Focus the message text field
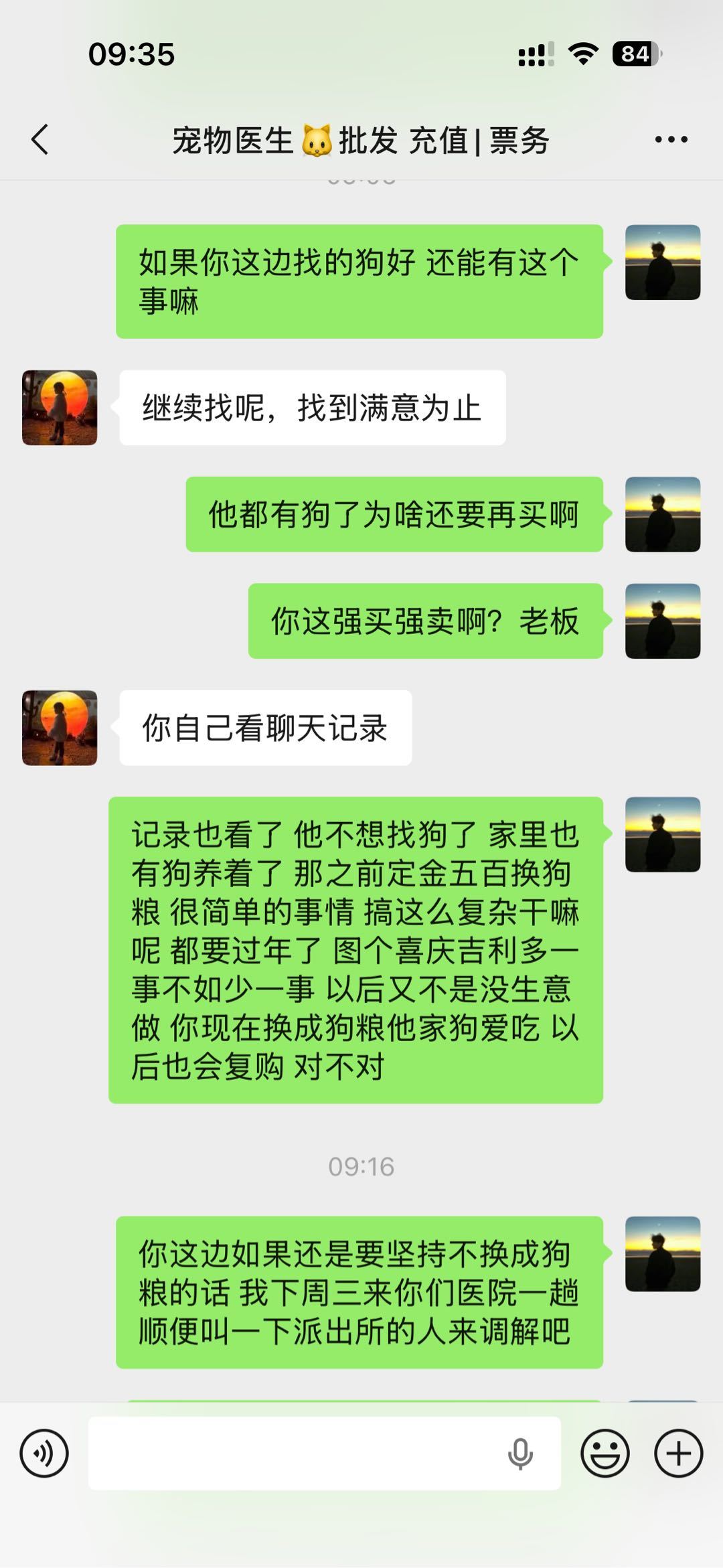Image resolution: width=723 pixels, height=1568 pixels. [295, 1454]
